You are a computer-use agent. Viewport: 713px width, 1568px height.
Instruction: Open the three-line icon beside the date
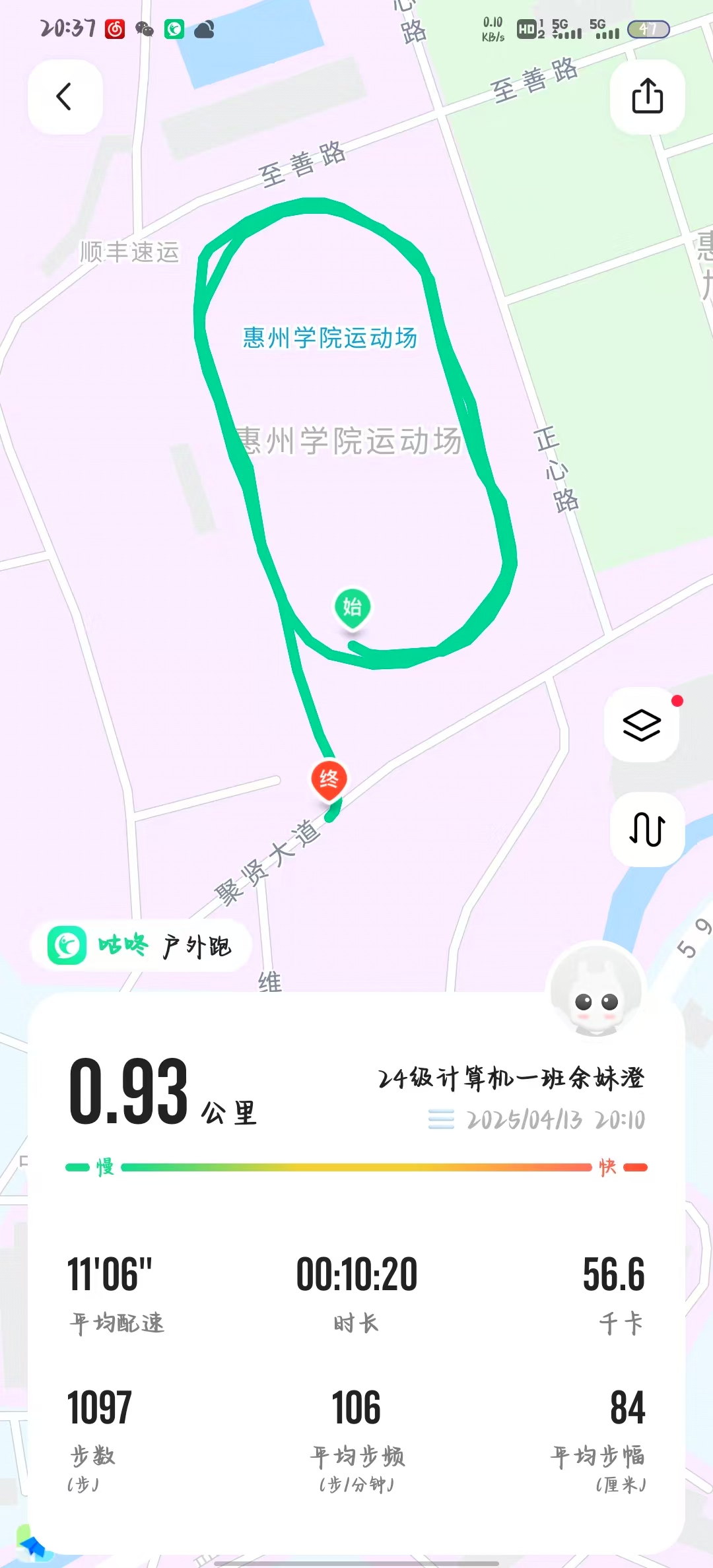(441, 1119)
